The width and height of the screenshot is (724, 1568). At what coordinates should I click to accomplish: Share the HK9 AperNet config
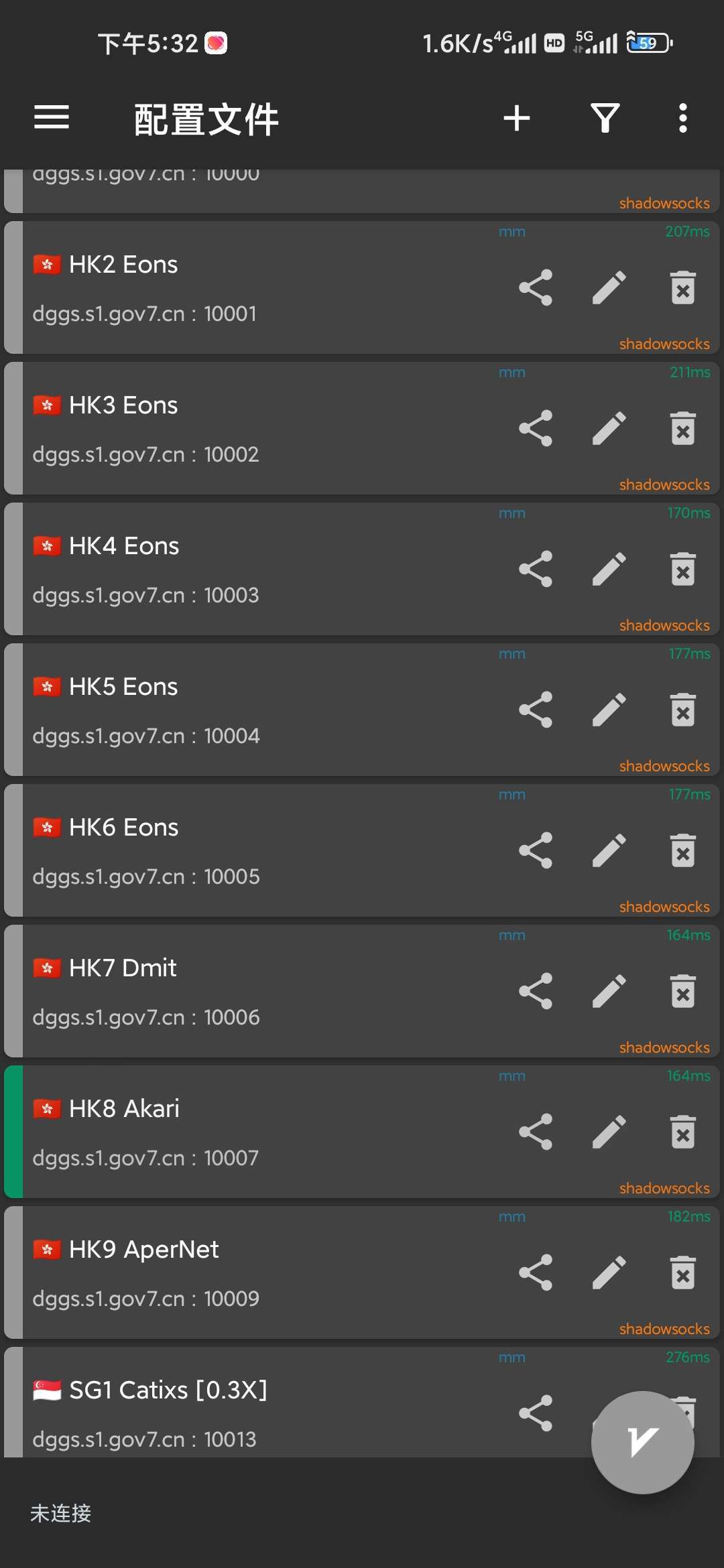(535, 1273)
